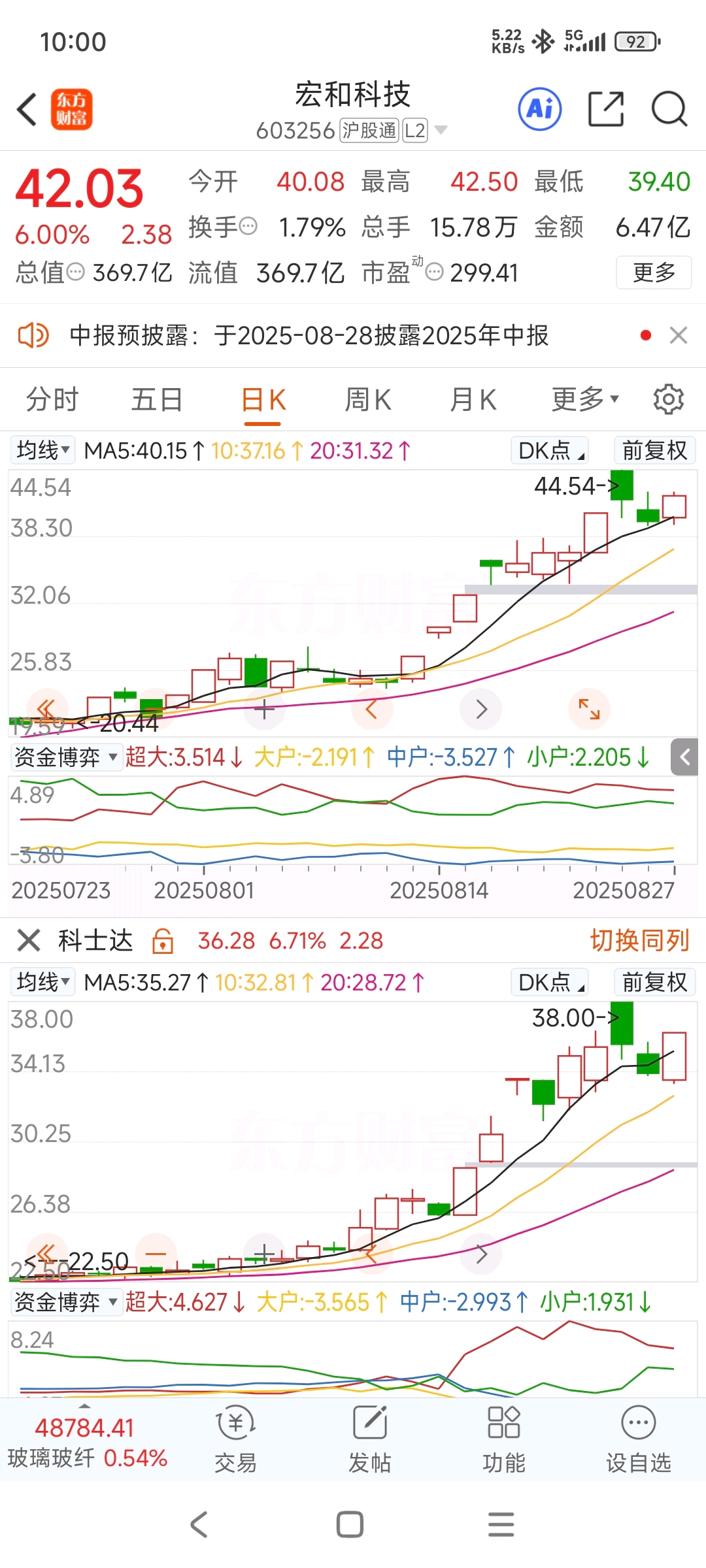Tap 更多 to show more quote data
This screenshot has height=1568, width=706.
click(x=653, y=272)
